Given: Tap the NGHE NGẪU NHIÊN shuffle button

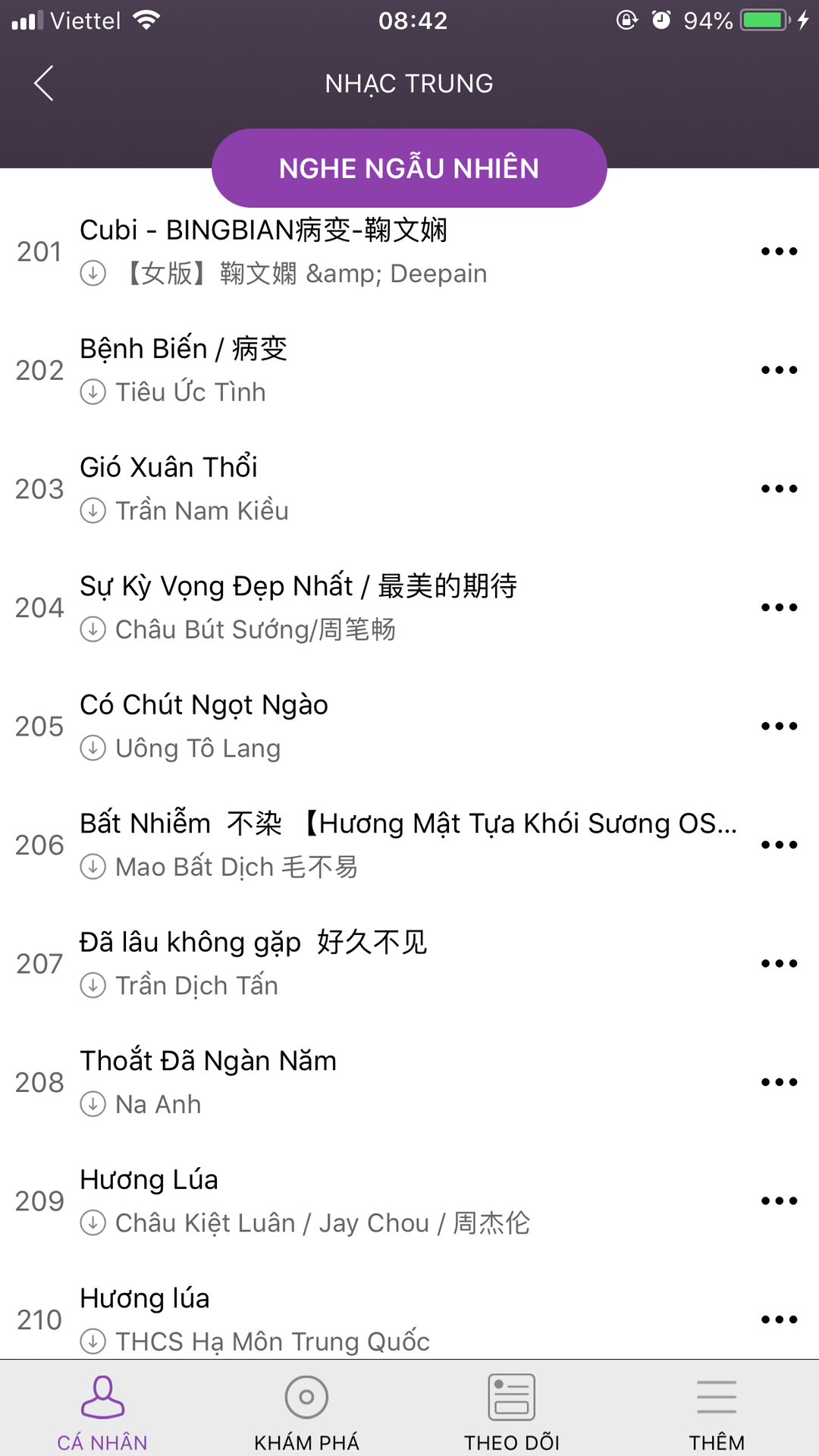Looking at the screenshot, I should click(409, 168).
